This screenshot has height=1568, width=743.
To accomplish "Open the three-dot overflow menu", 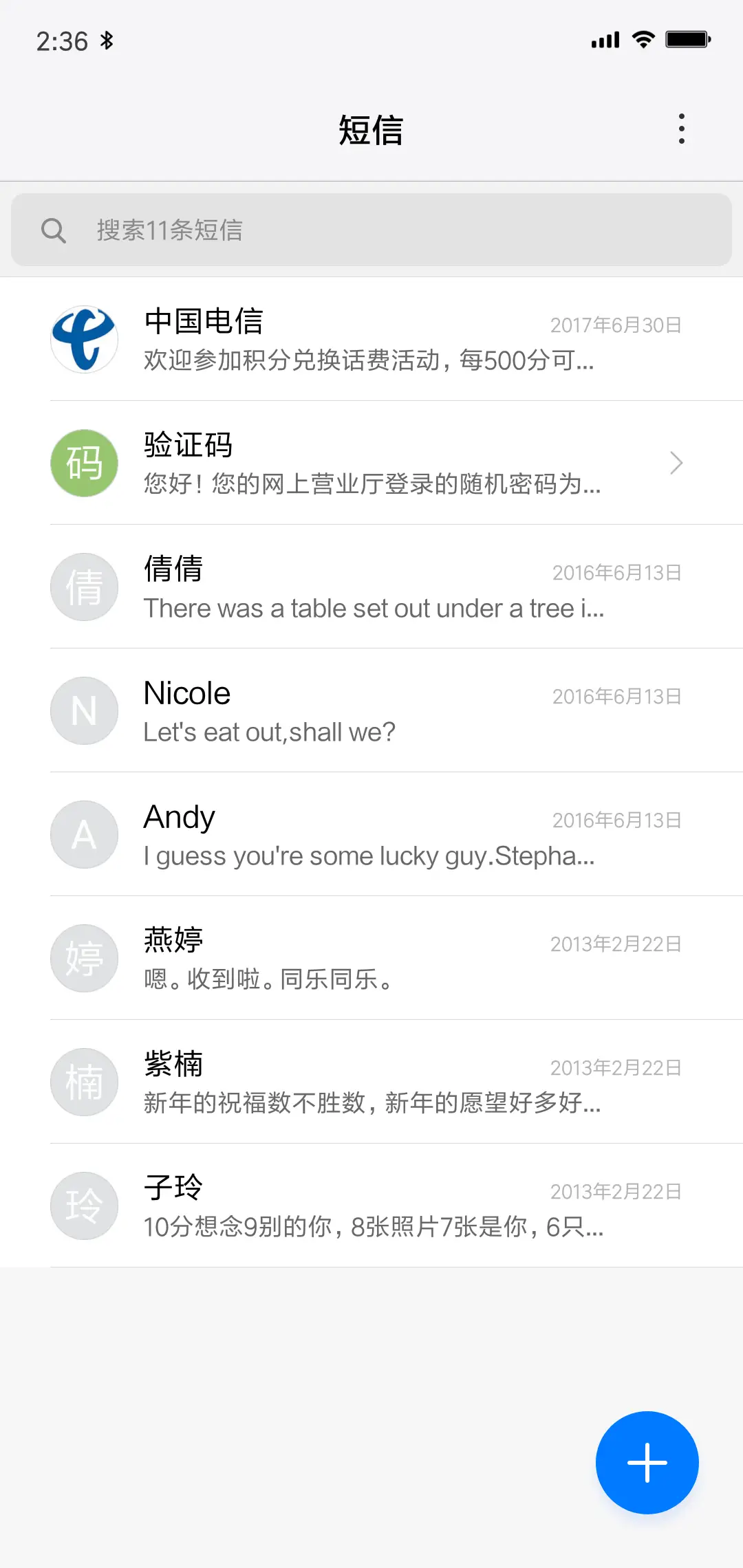I will click(681, 129).
